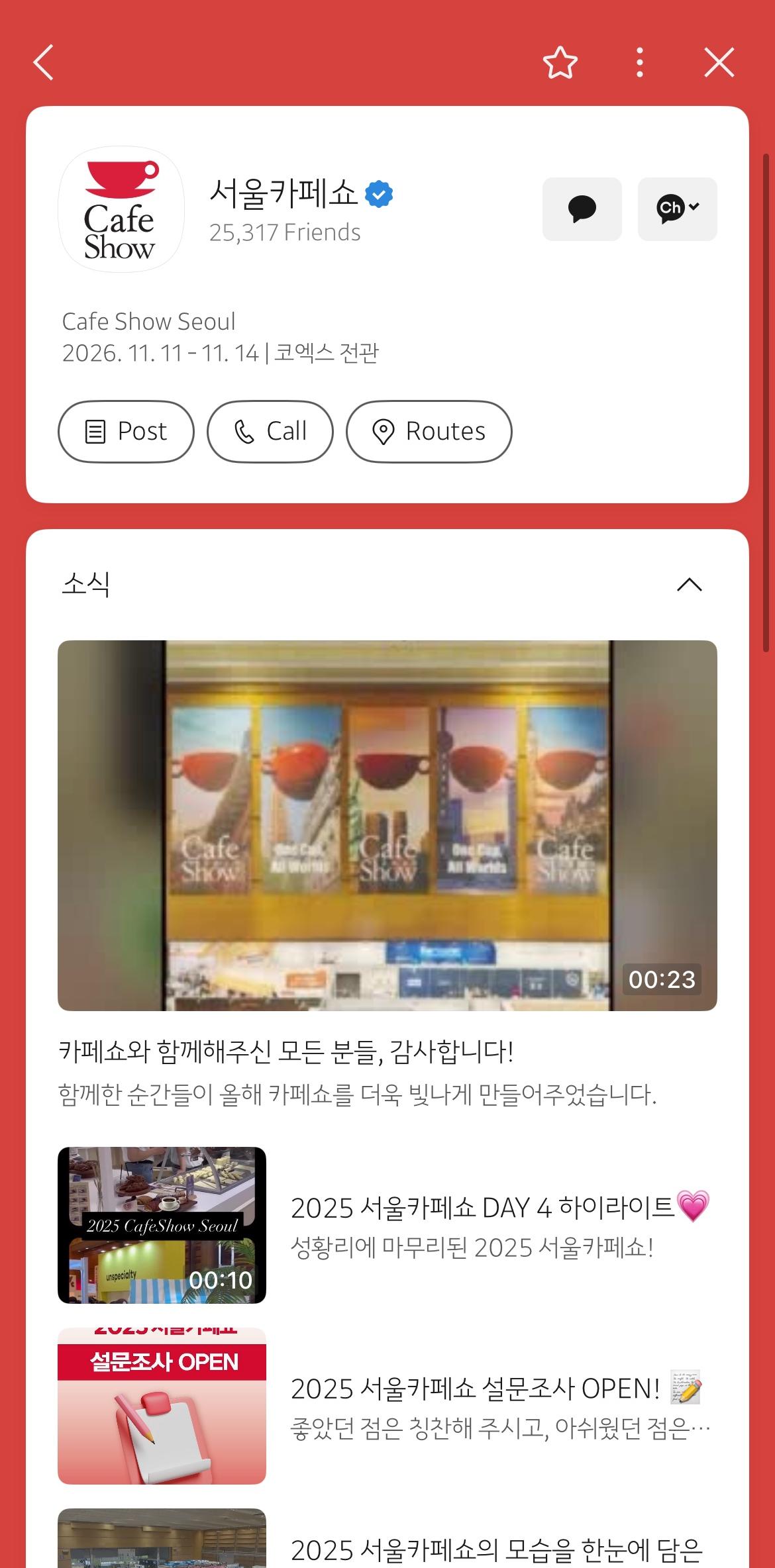Close this channel page
The width and height of the screenshot is (775, 1568).
(x=719, y=63)
